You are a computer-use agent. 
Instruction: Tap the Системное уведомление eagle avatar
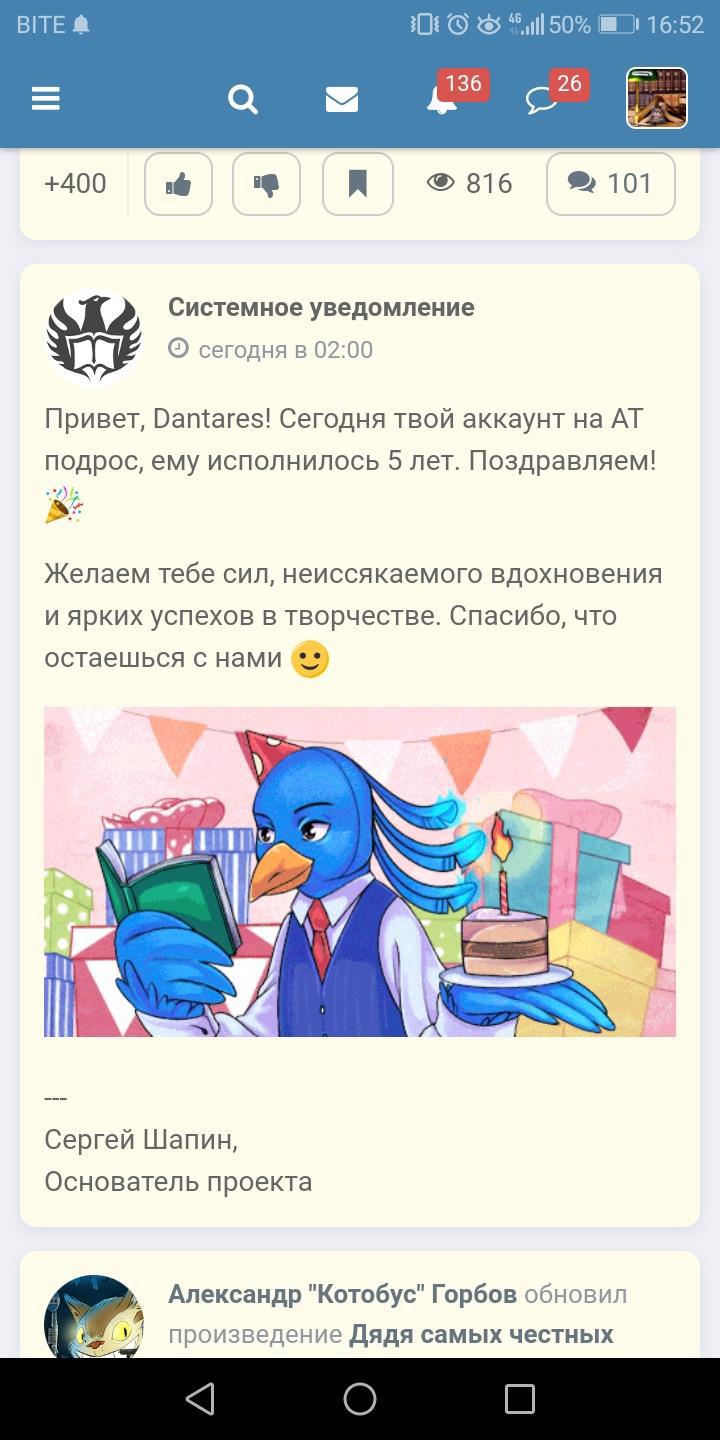coord(95,337)
